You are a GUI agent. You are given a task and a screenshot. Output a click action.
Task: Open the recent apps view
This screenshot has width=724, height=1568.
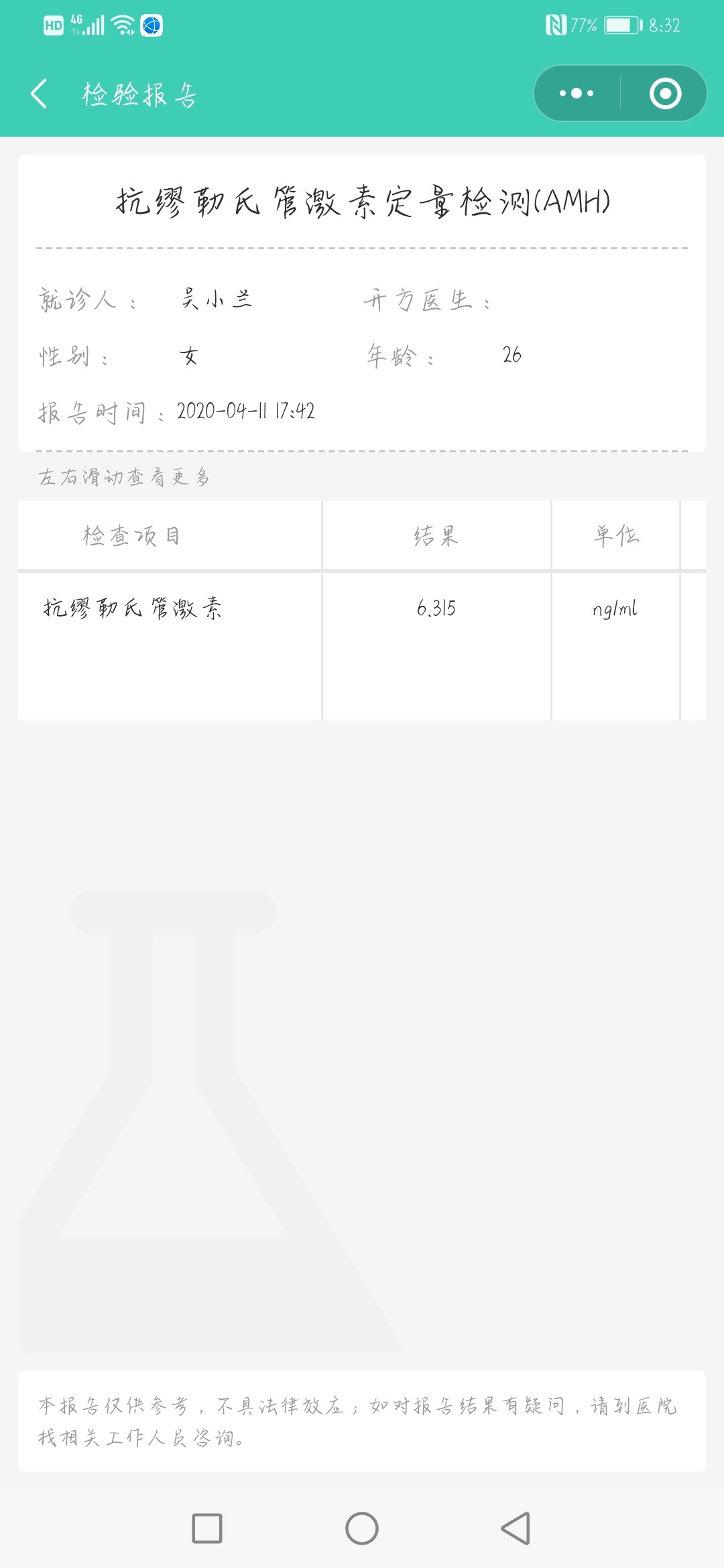click(207, 1528)
